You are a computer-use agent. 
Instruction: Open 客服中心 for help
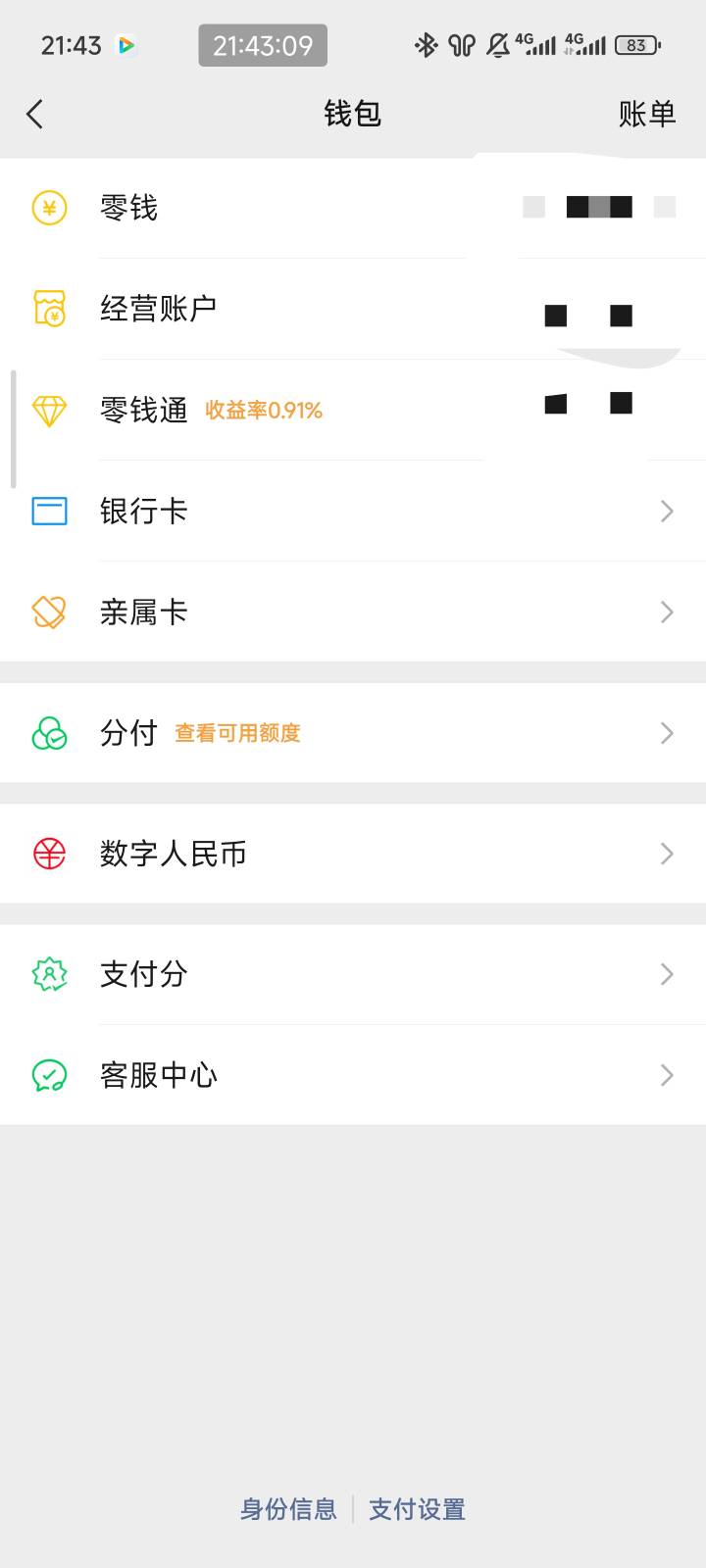[x=353, y=1075]
